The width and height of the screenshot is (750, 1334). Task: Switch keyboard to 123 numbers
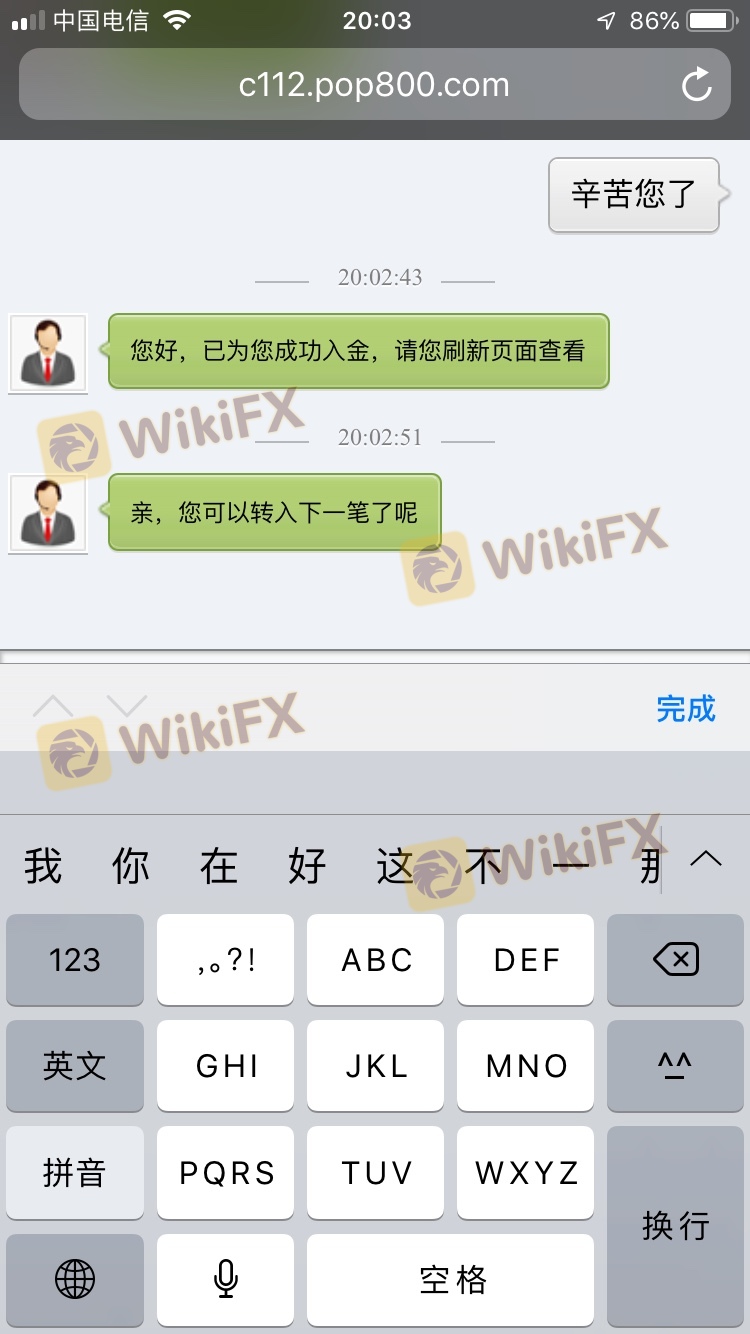pyautogui.click(x=75, y=961)
